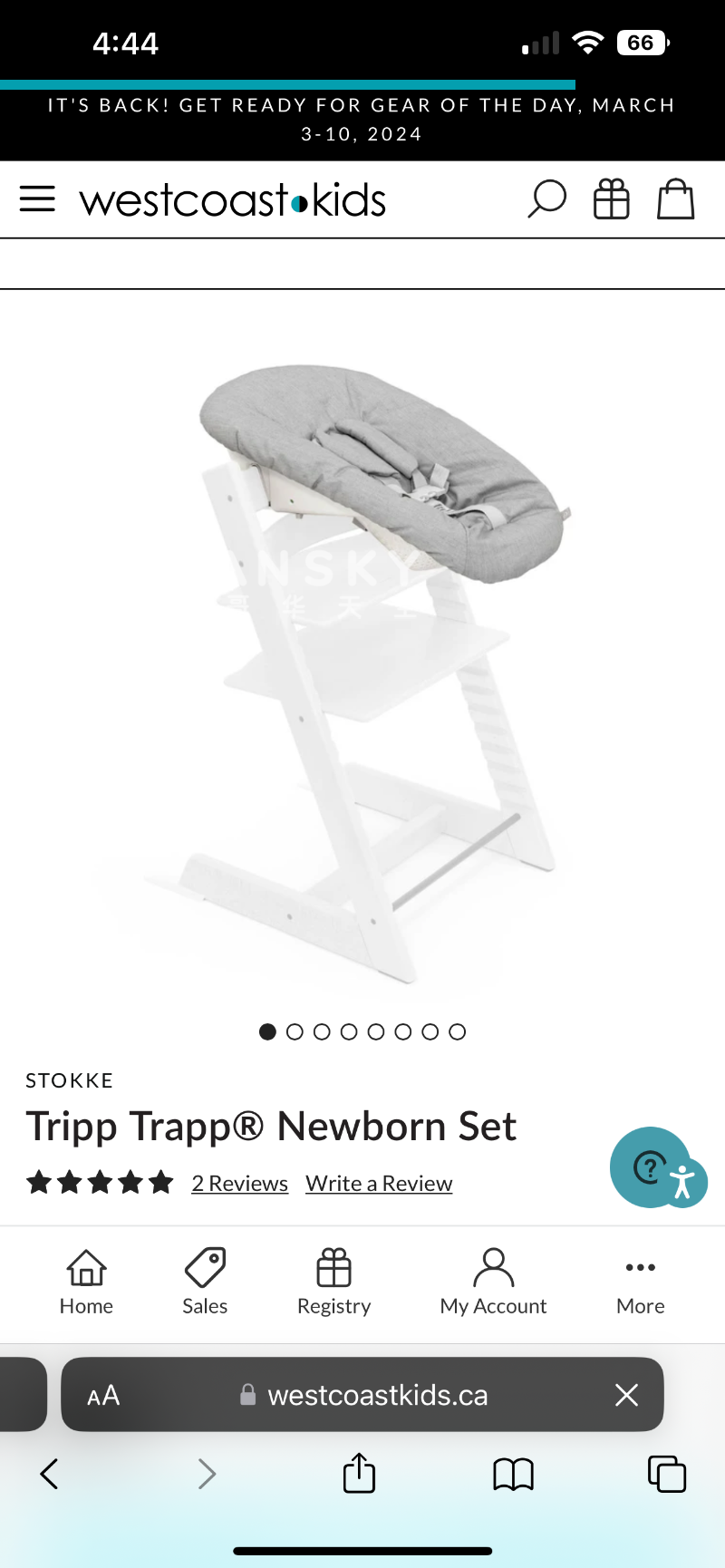Image resolution: width=725 pixels, height=1568 pixels.
Task: Open the Registry tab
Action: [333, 1282]
